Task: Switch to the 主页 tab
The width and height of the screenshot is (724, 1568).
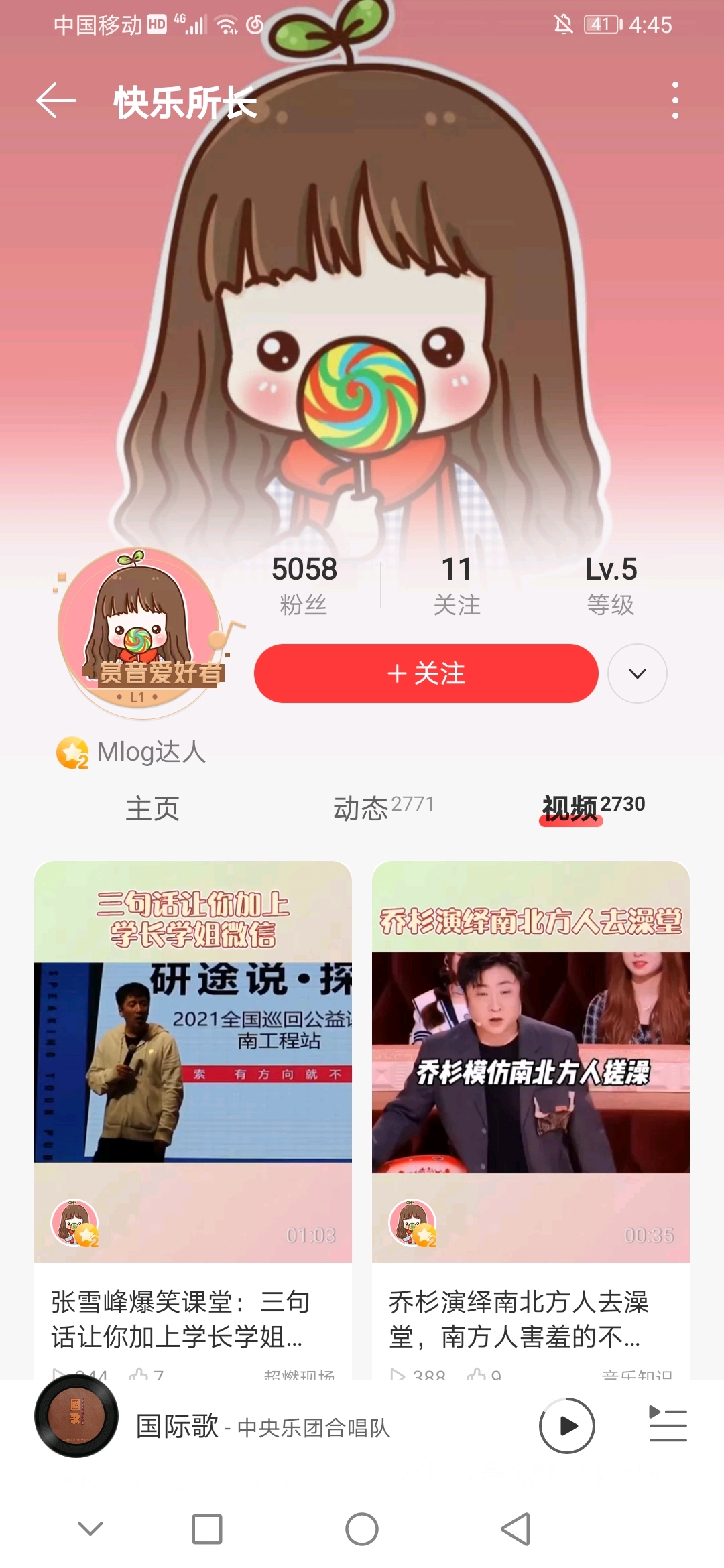Action: coord(152,808)
